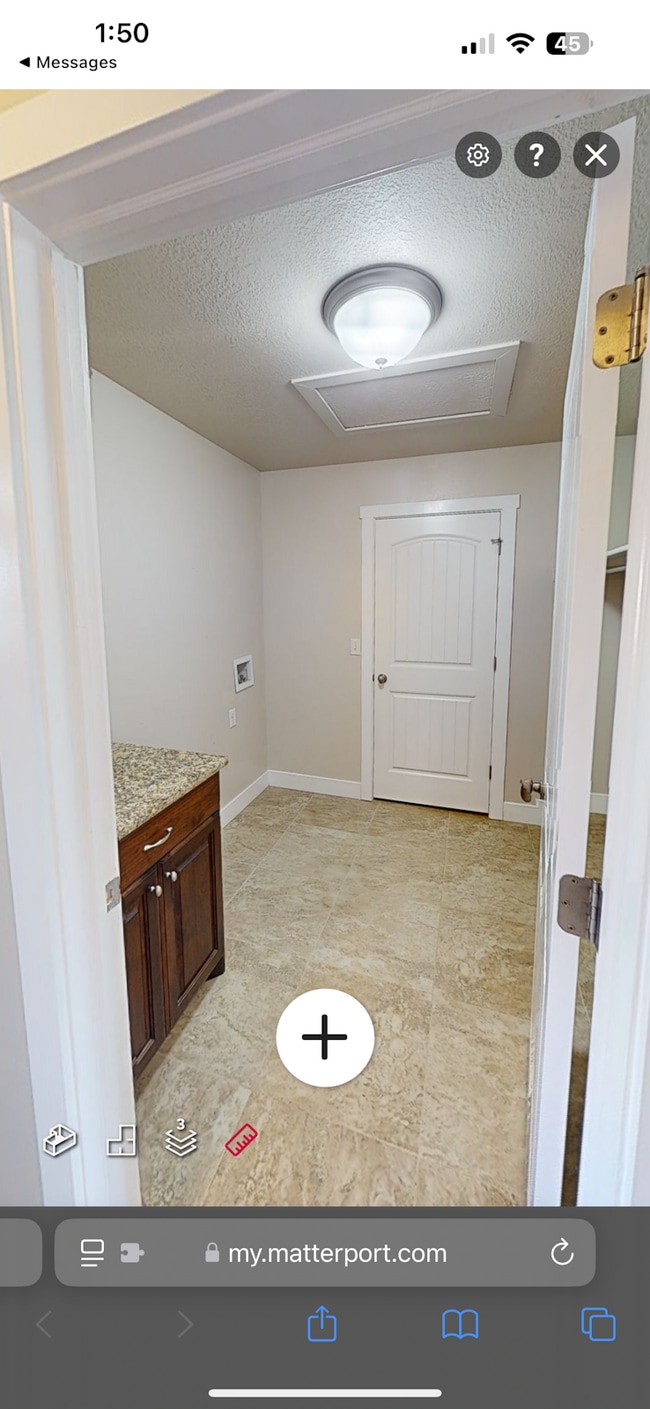650x1409 pixels.
Task: Open the floor plan view
Action: [x=121, y=1140]
